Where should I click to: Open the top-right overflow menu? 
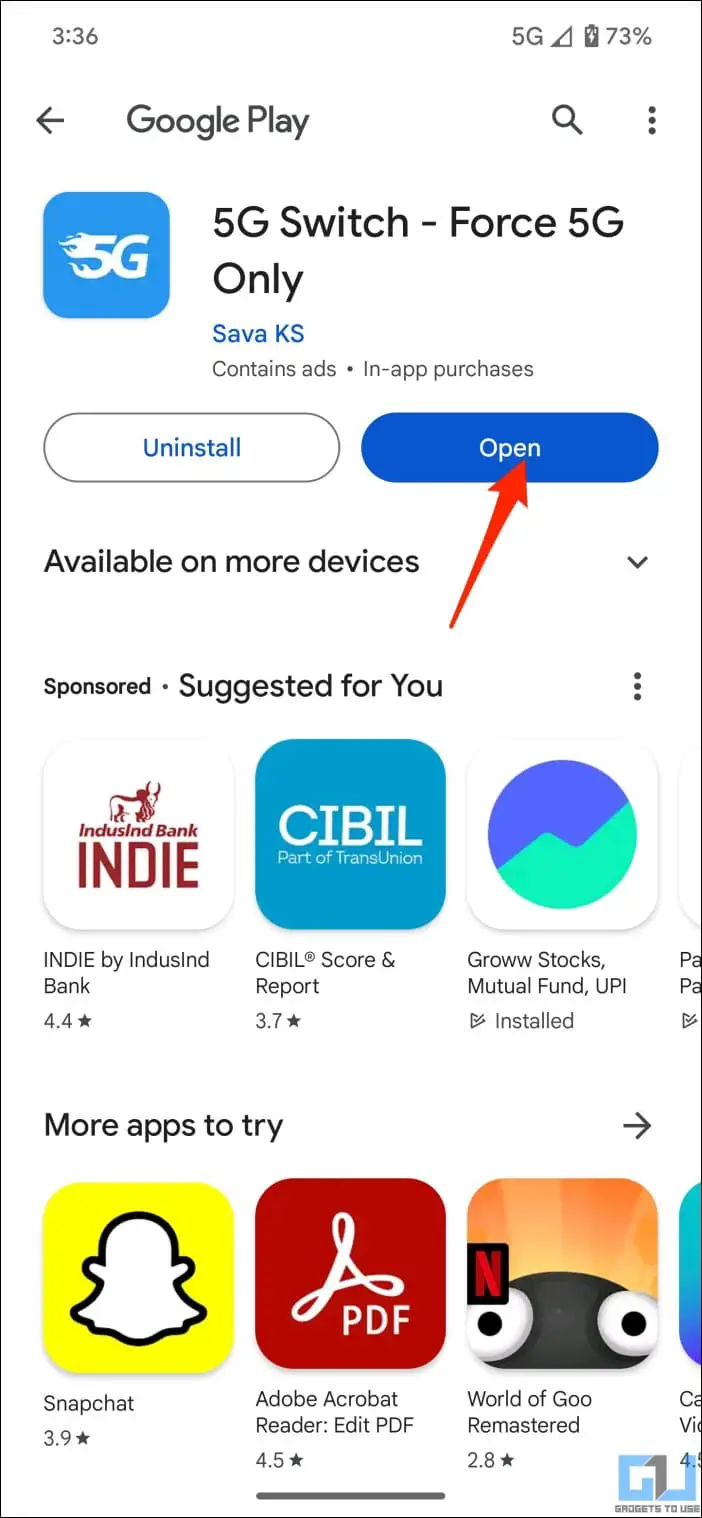651,121
